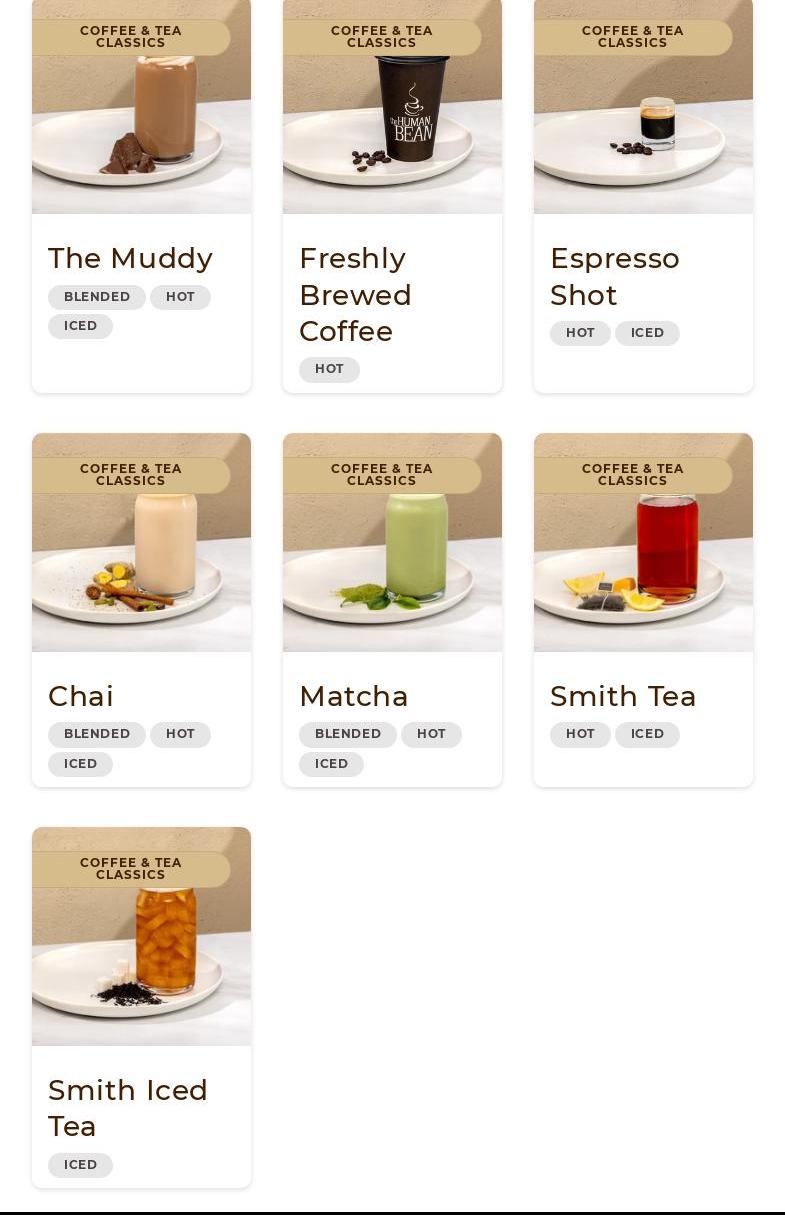Open the Freshly Brewed Coffee card

[x=355, y=294]
